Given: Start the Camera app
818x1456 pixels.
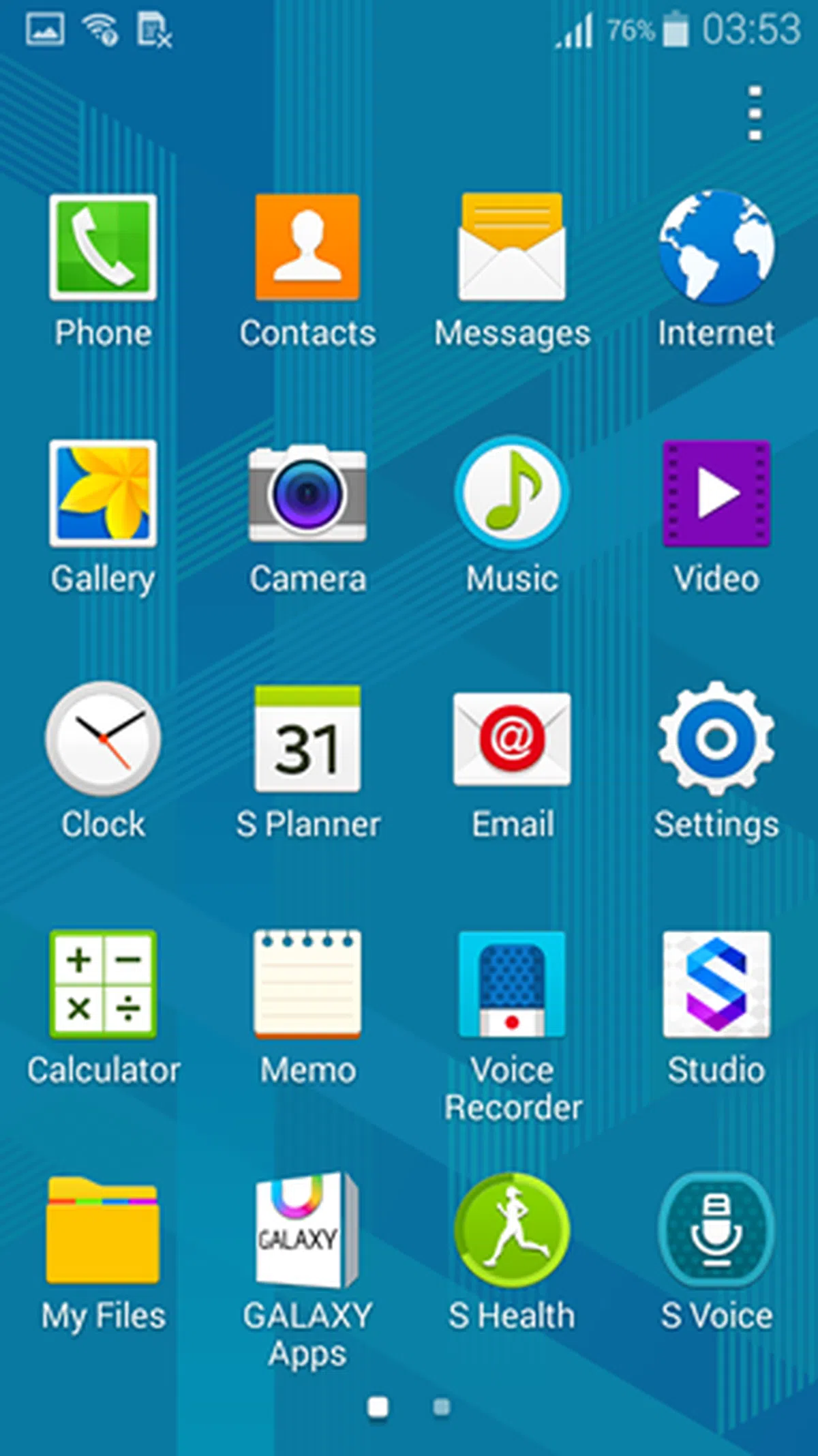Looking at the screenshot, I should click(x=307, y=493).
